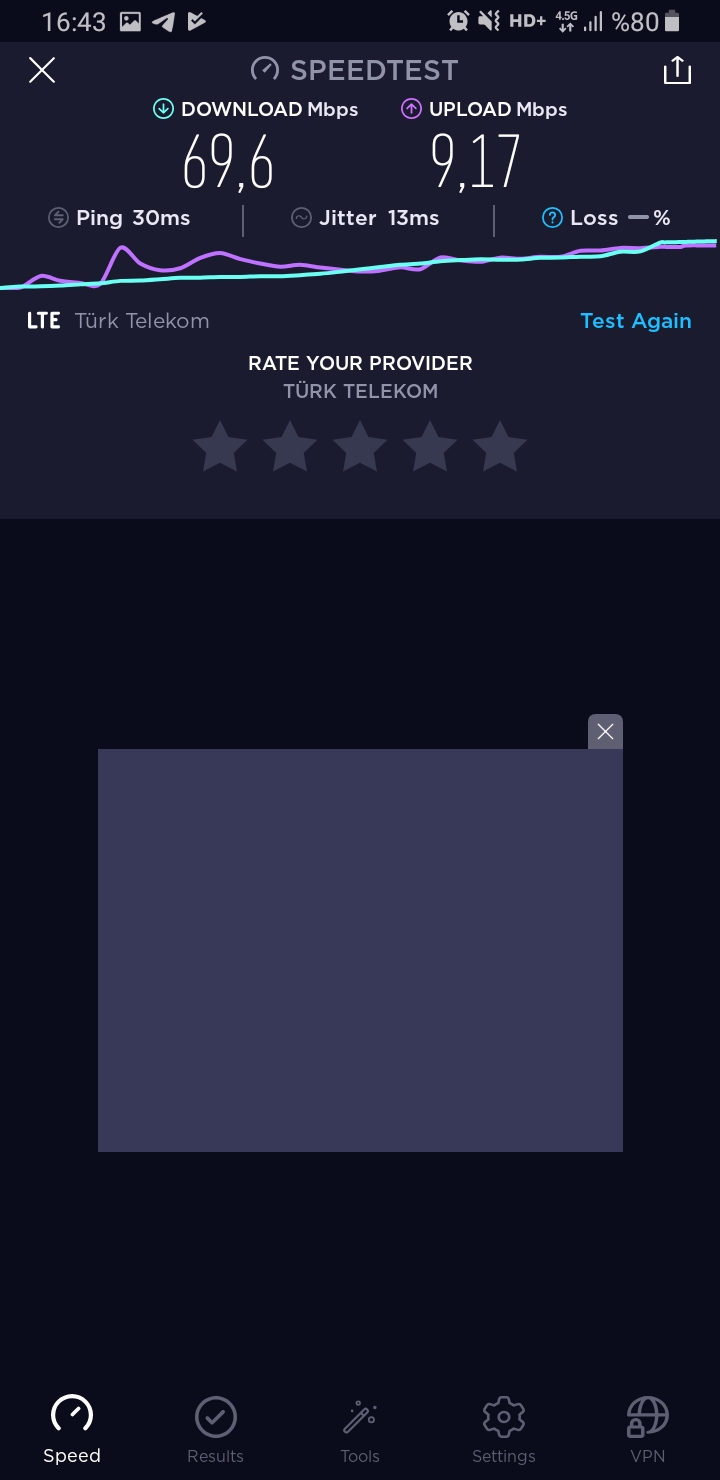Open the VPN tab

click(648, 1430)
